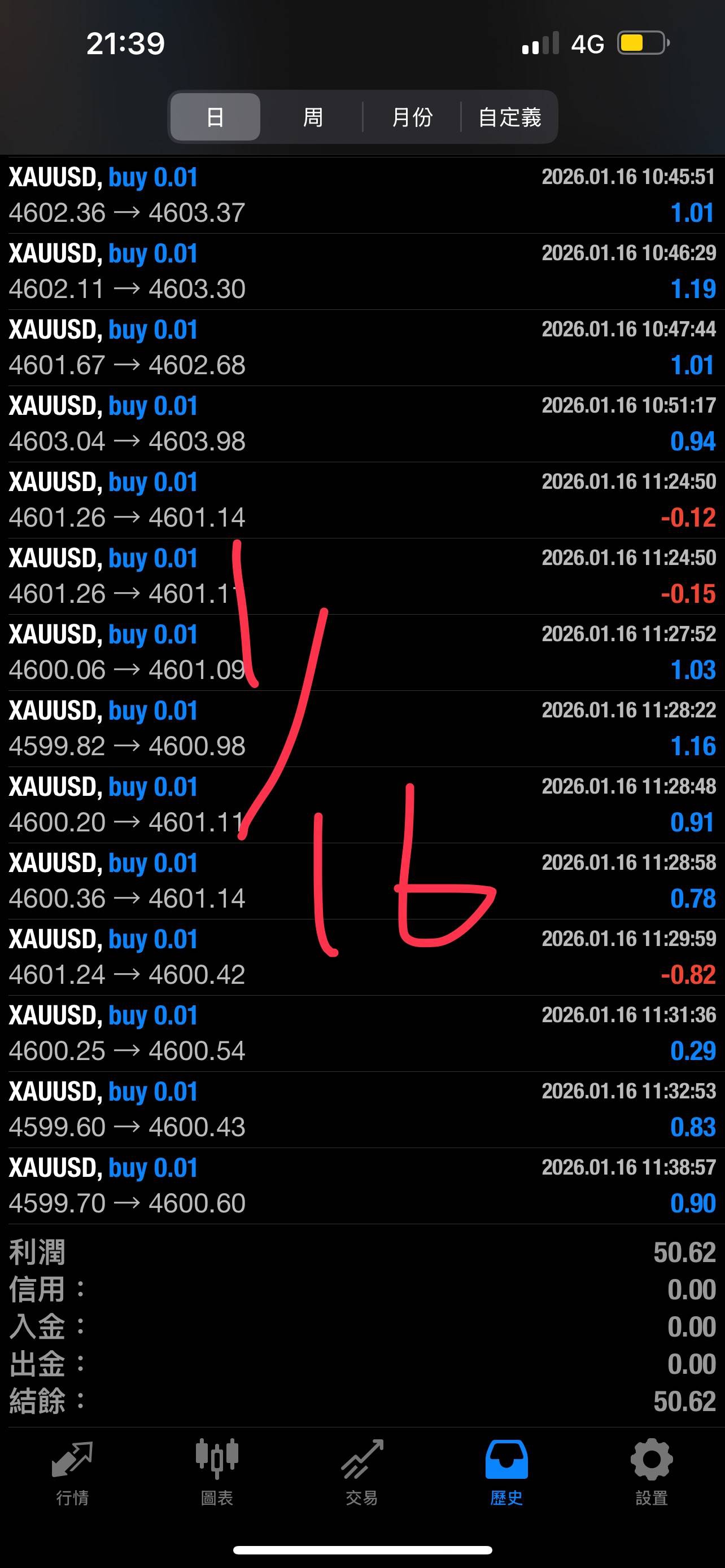Viewport: 725px width, 1568px height.
Task: Expand the XAUUSD trade closed at 10:47:44
Action: point(362,348)
